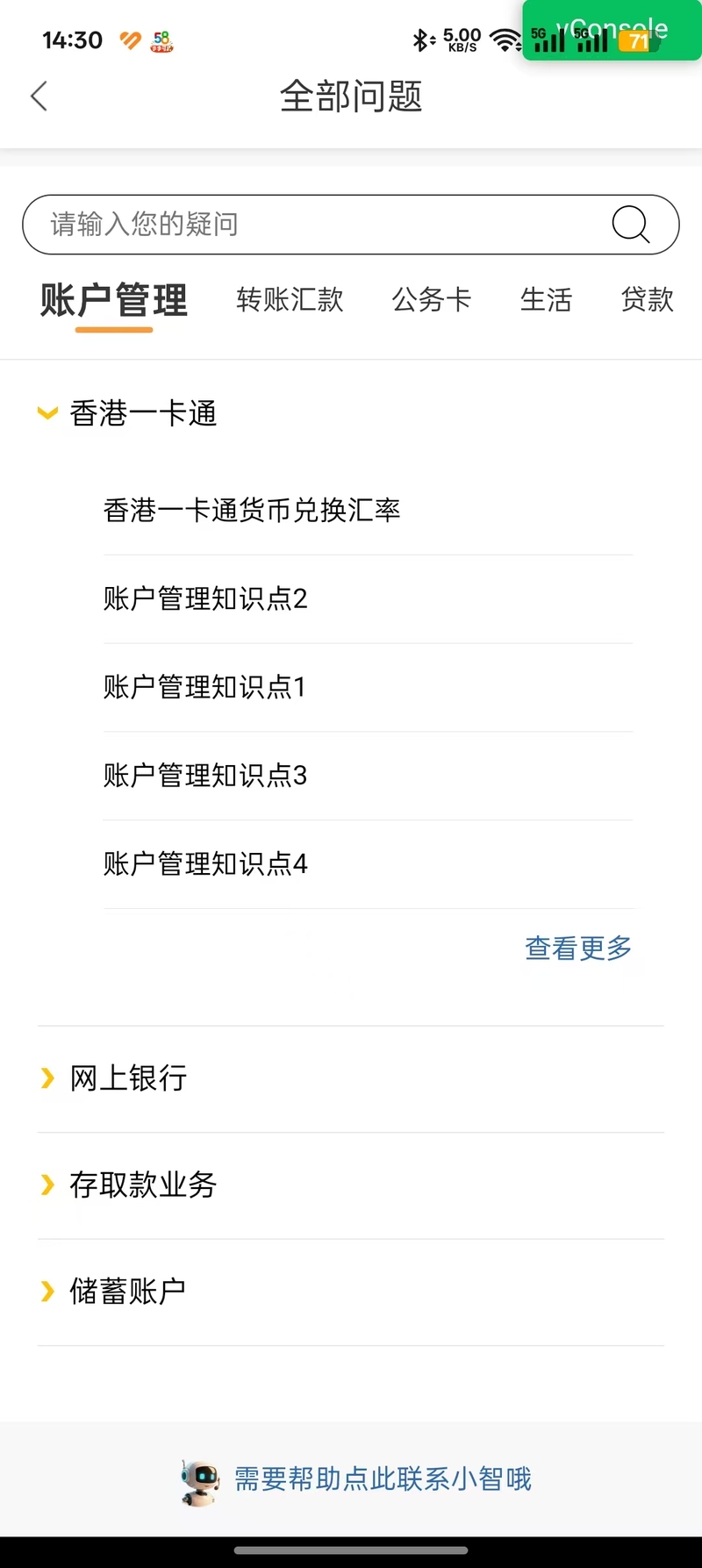Open 账户管理知识点2

(205, 598)
